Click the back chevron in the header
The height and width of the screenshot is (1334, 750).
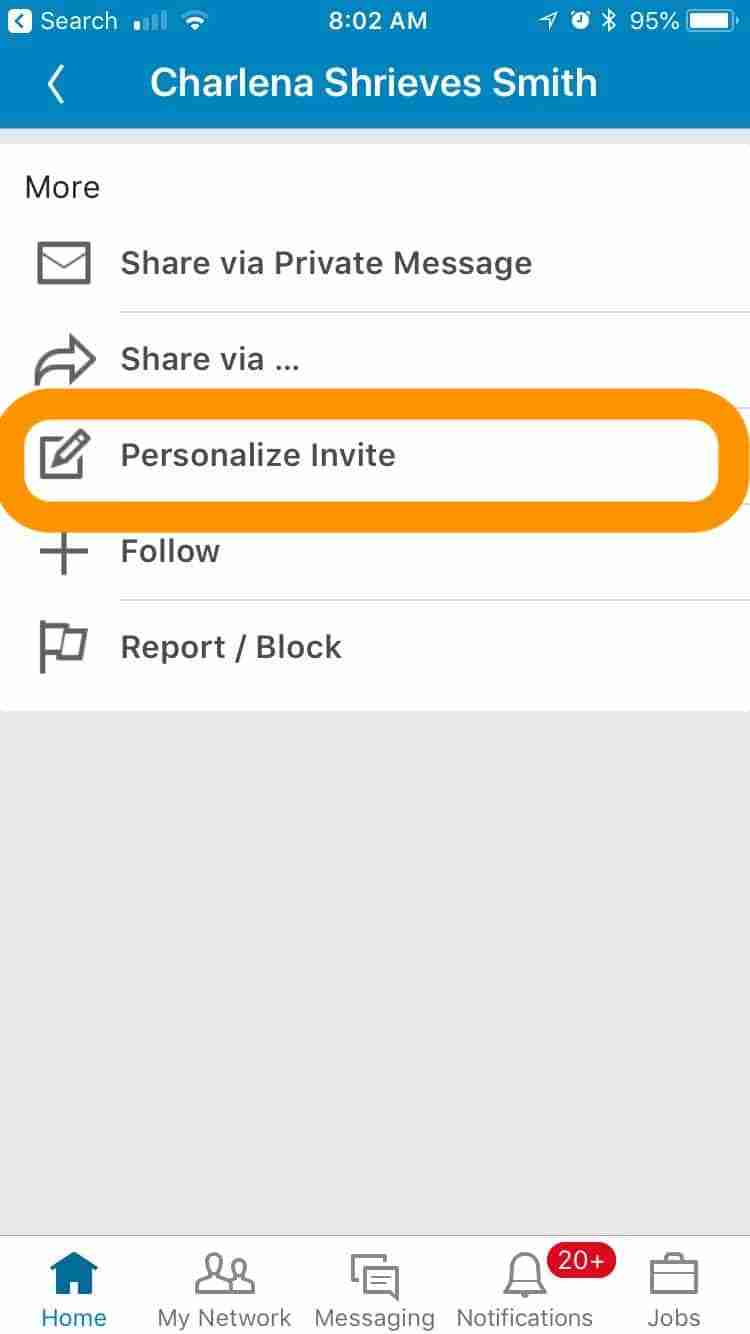click(56, 84)
